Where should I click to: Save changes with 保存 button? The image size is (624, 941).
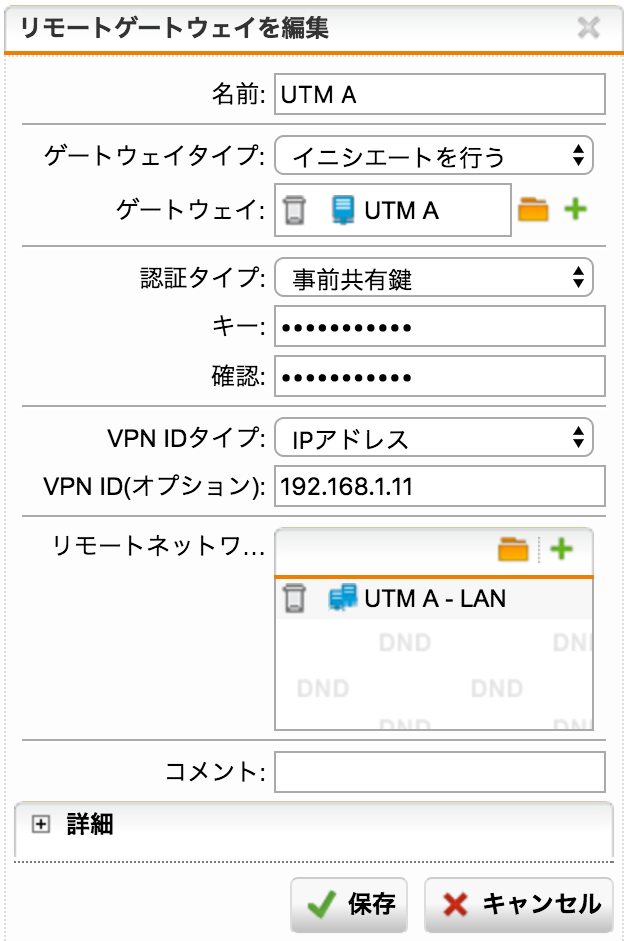pos(349,904)
